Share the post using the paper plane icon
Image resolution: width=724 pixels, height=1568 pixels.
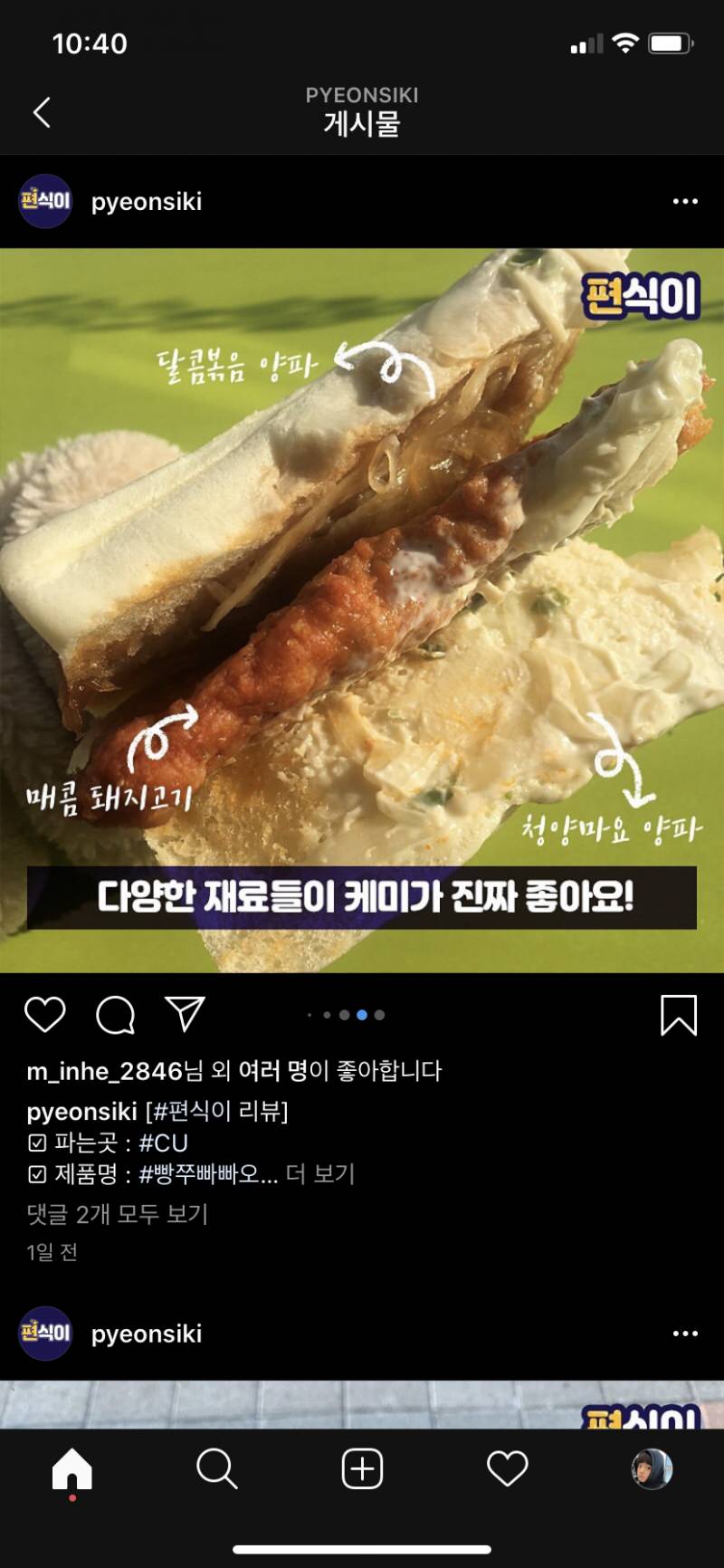pos(184,1016)
